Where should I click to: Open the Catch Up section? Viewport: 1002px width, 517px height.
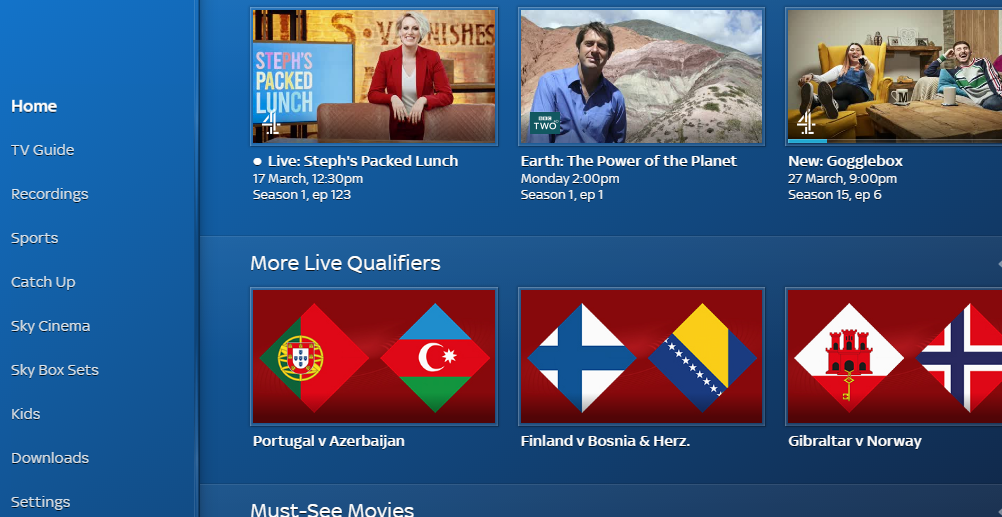tap(43, 282)
